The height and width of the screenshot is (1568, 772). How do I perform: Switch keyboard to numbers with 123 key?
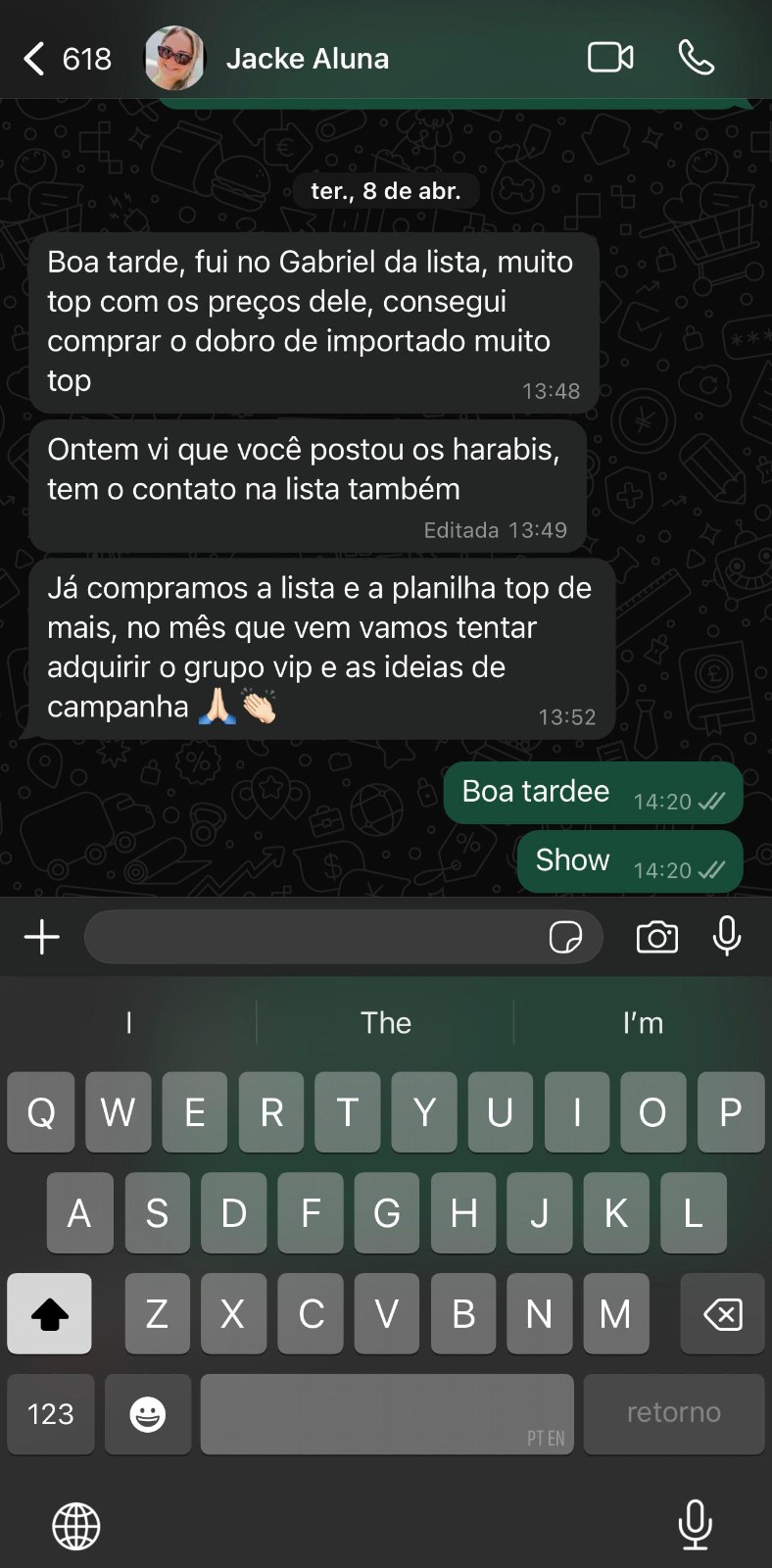point(50,1413)
